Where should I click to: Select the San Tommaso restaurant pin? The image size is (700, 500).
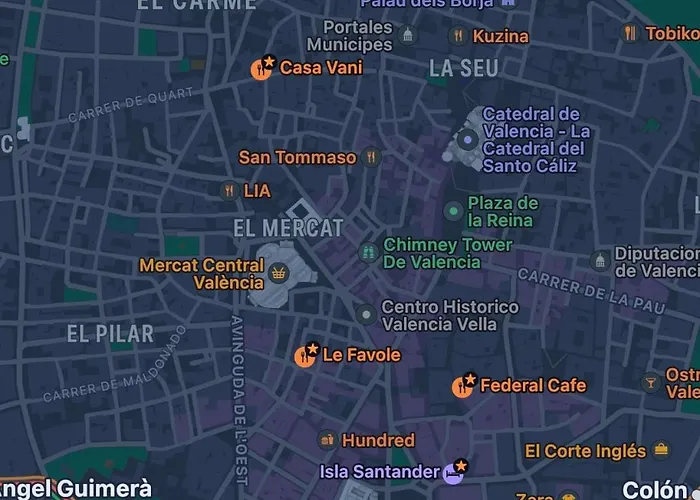(372, 157)
